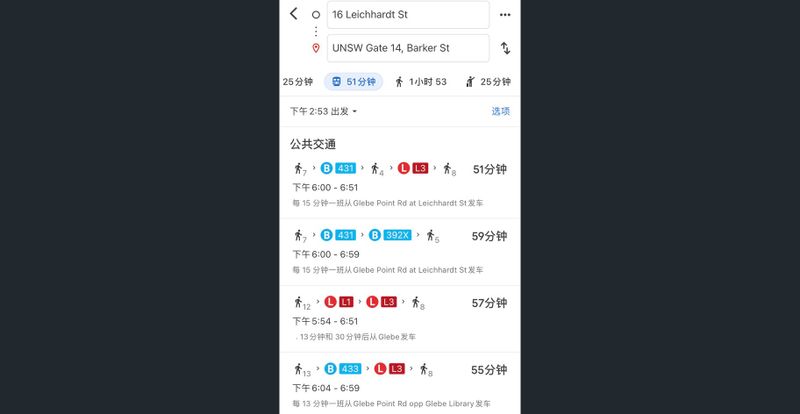800x414 pixels.
Task: View the 433 and L3 55分钟 route
Action: point(400,385)
